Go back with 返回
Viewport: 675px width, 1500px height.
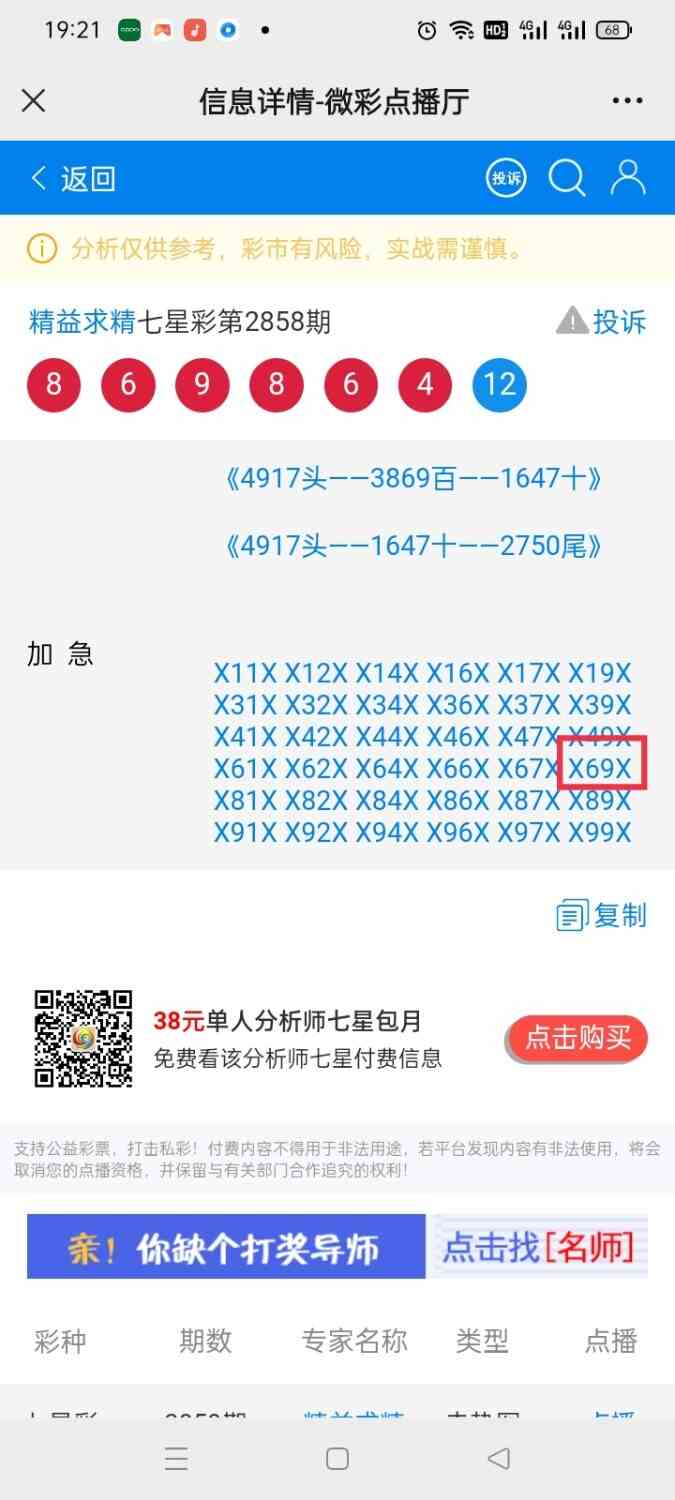click(x=73, y=179)
